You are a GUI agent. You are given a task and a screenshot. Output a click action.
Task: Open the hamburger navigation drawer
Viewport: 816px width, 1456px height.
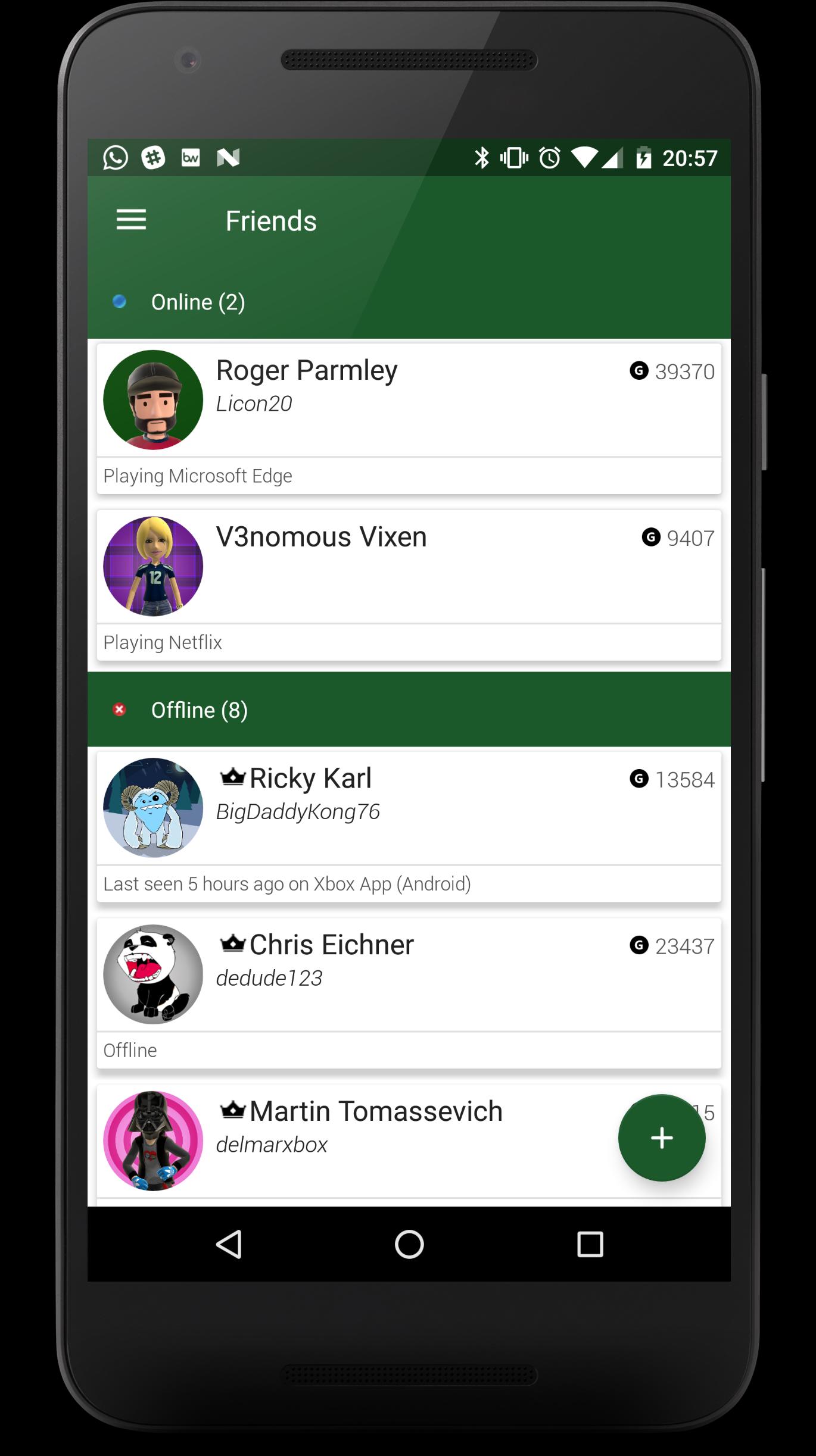(x=131, y=220)
